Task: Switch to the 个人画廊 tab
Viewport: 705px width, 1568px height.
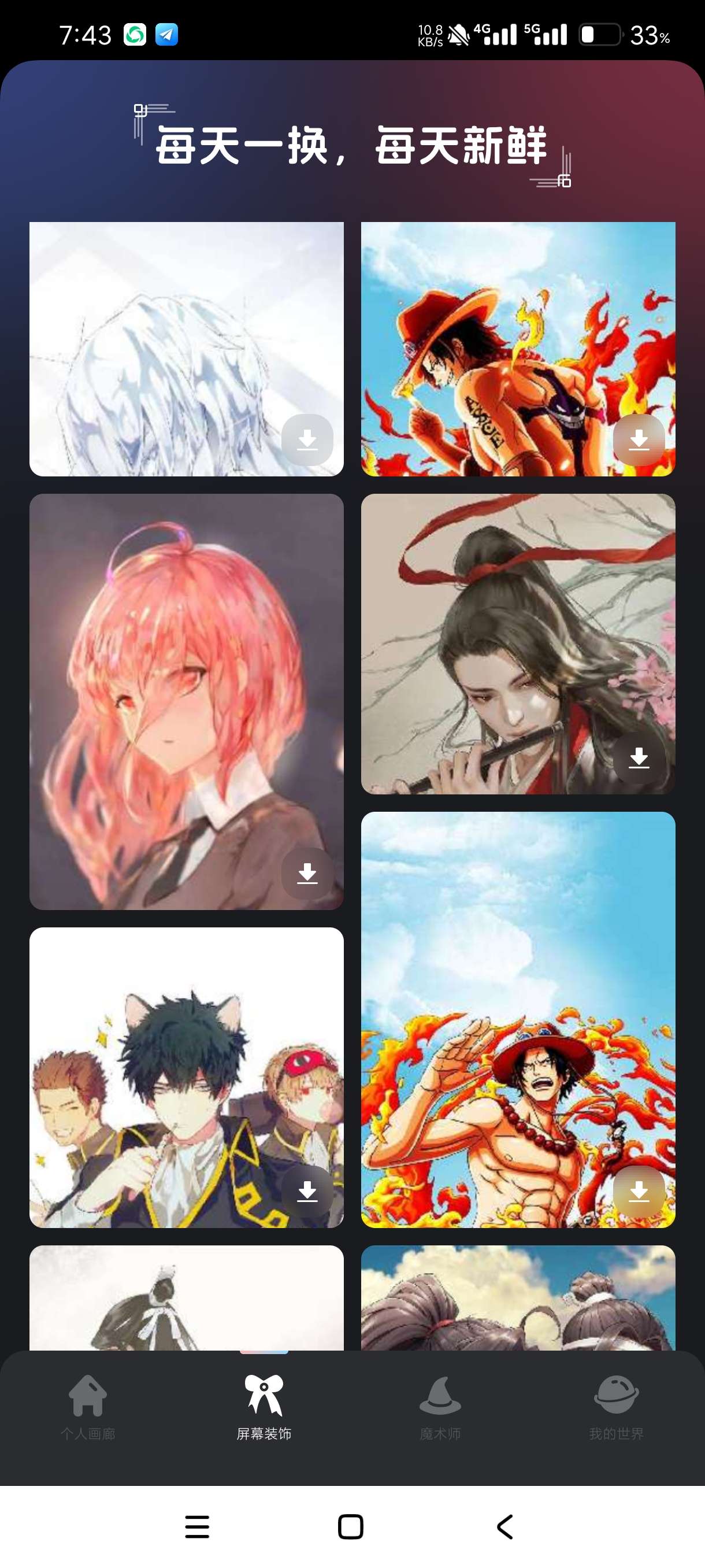Action: 88,1407
